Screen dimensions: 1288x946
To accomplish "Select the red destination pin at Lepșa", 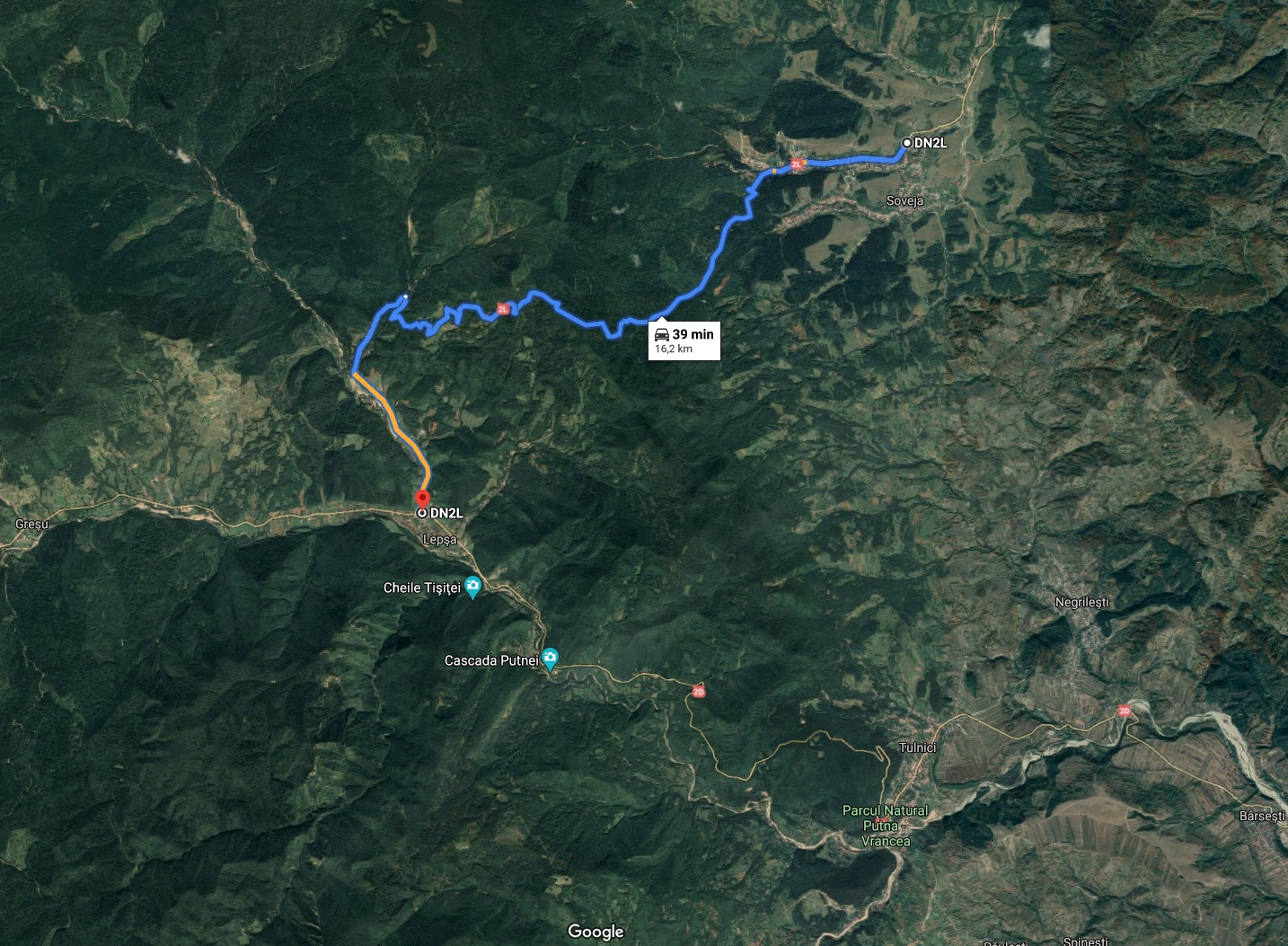I will click(x=423, y=498).
